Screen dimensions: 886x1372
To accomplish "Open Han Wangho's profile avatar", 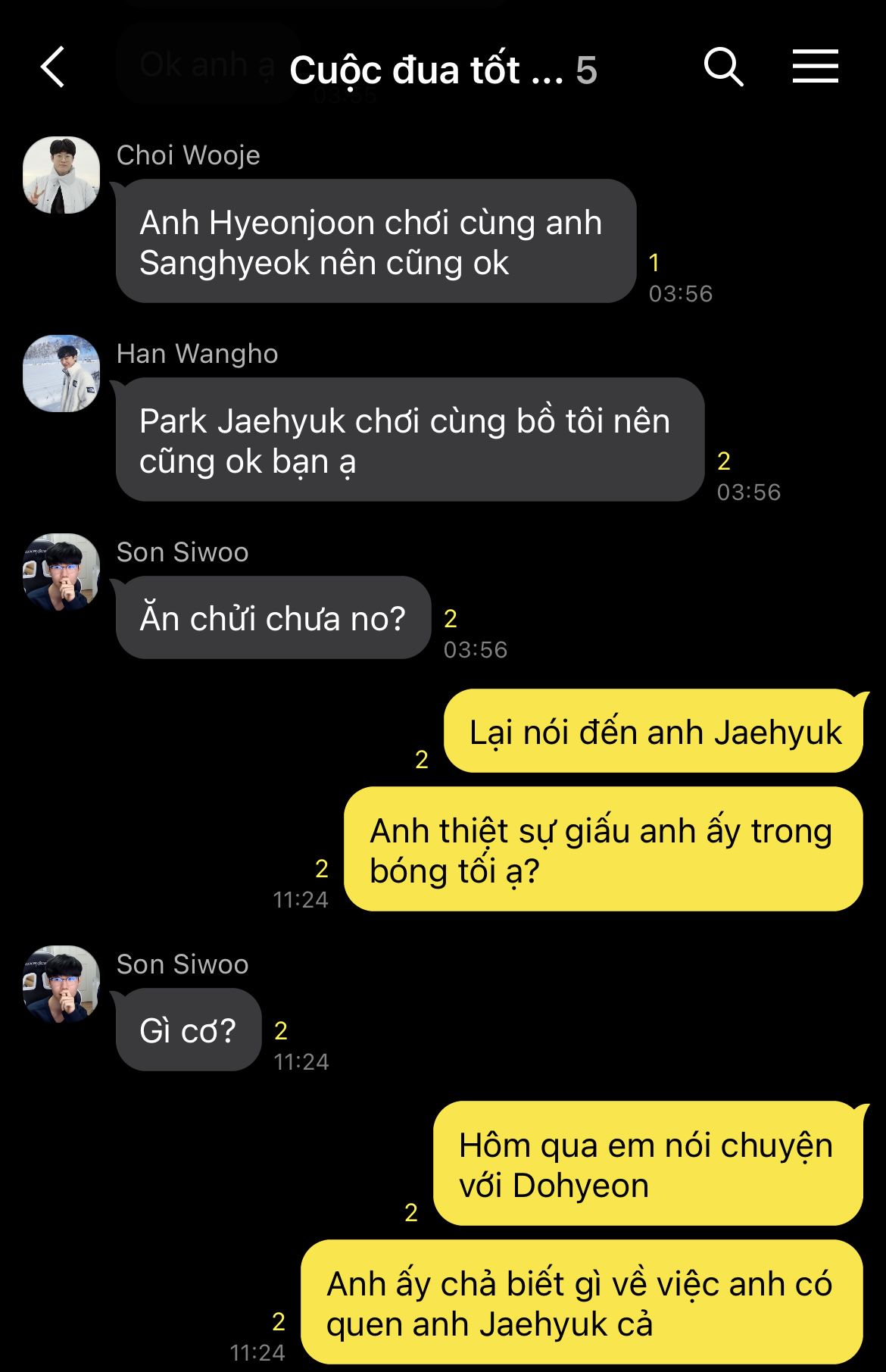I will pyautogui.click(x=61, y=373).
